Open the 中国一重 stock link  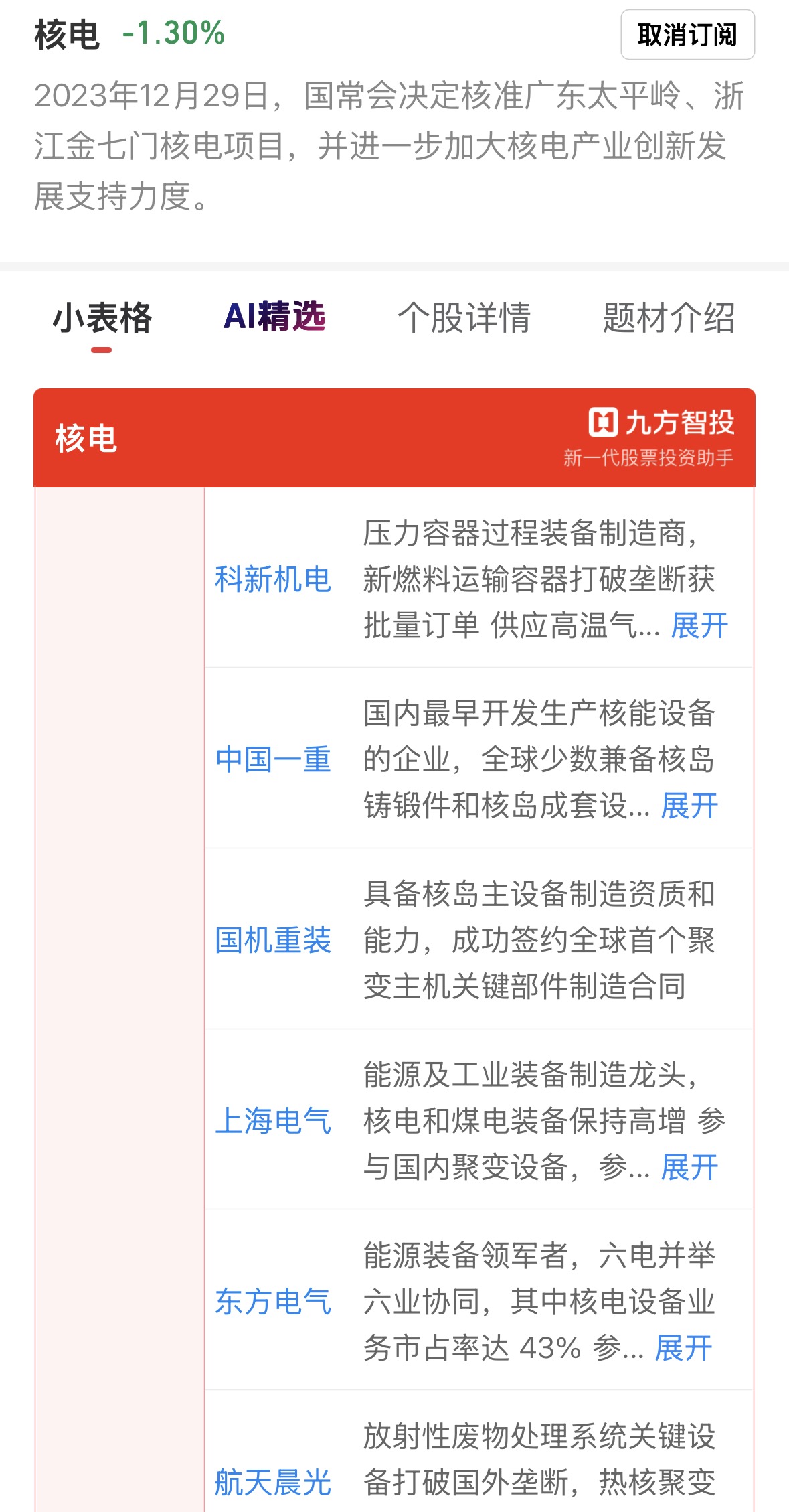click(x=273, y=759)
